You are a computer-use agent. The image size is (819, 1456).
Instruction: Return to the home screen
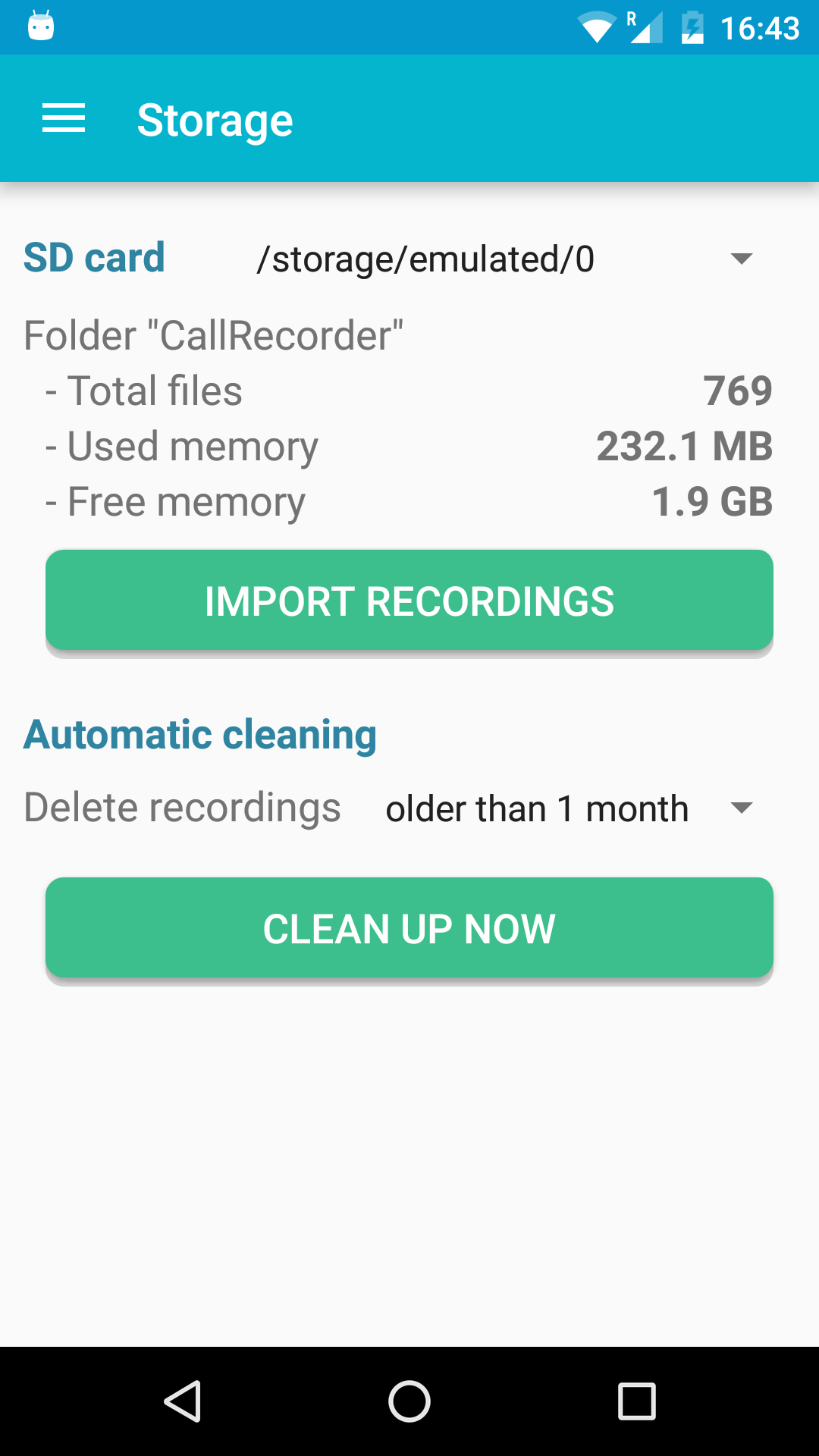coord(409,1401)
